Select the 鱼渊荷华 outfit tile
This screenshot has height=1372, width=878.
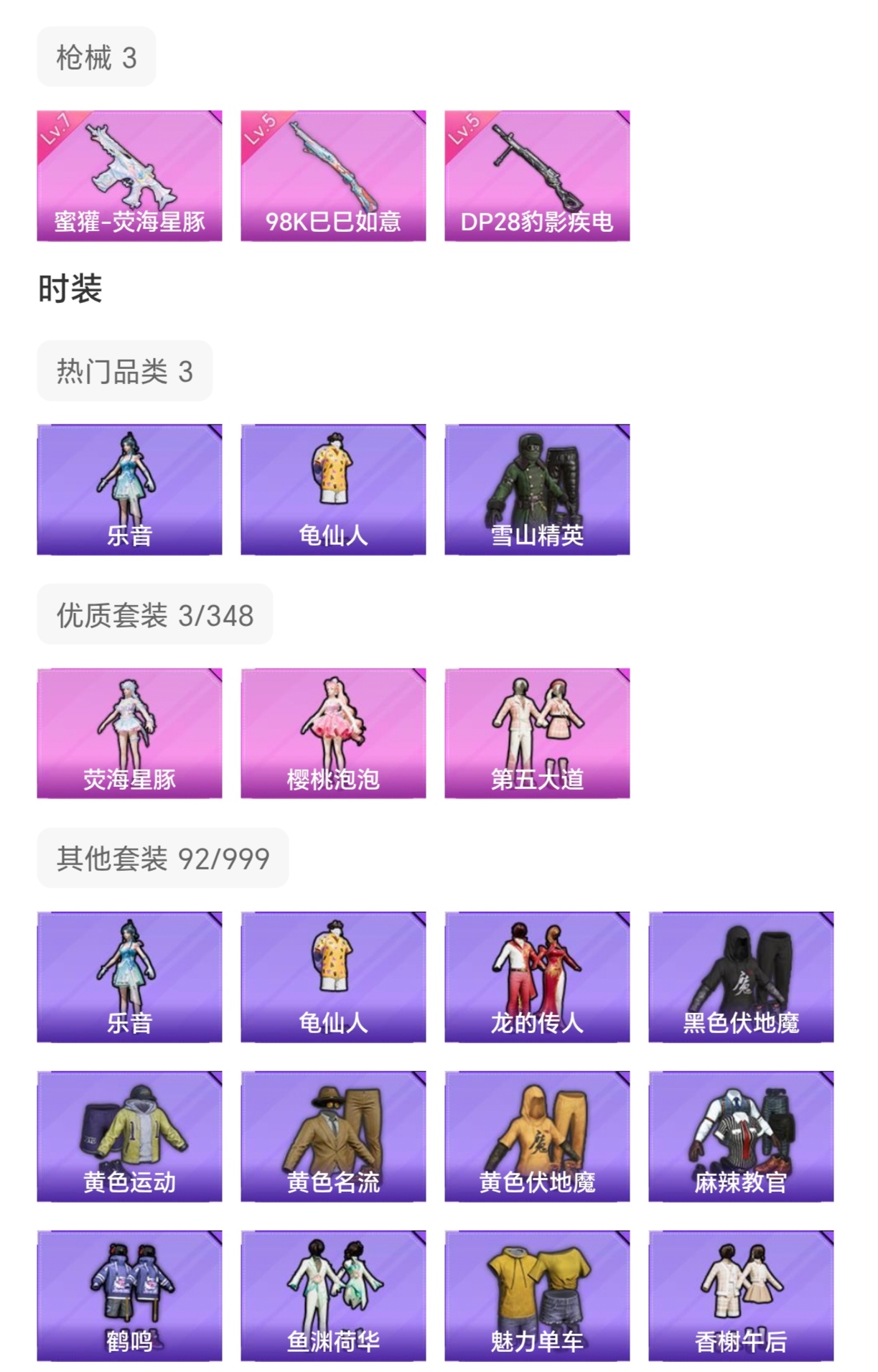(x=333, y=1295)
